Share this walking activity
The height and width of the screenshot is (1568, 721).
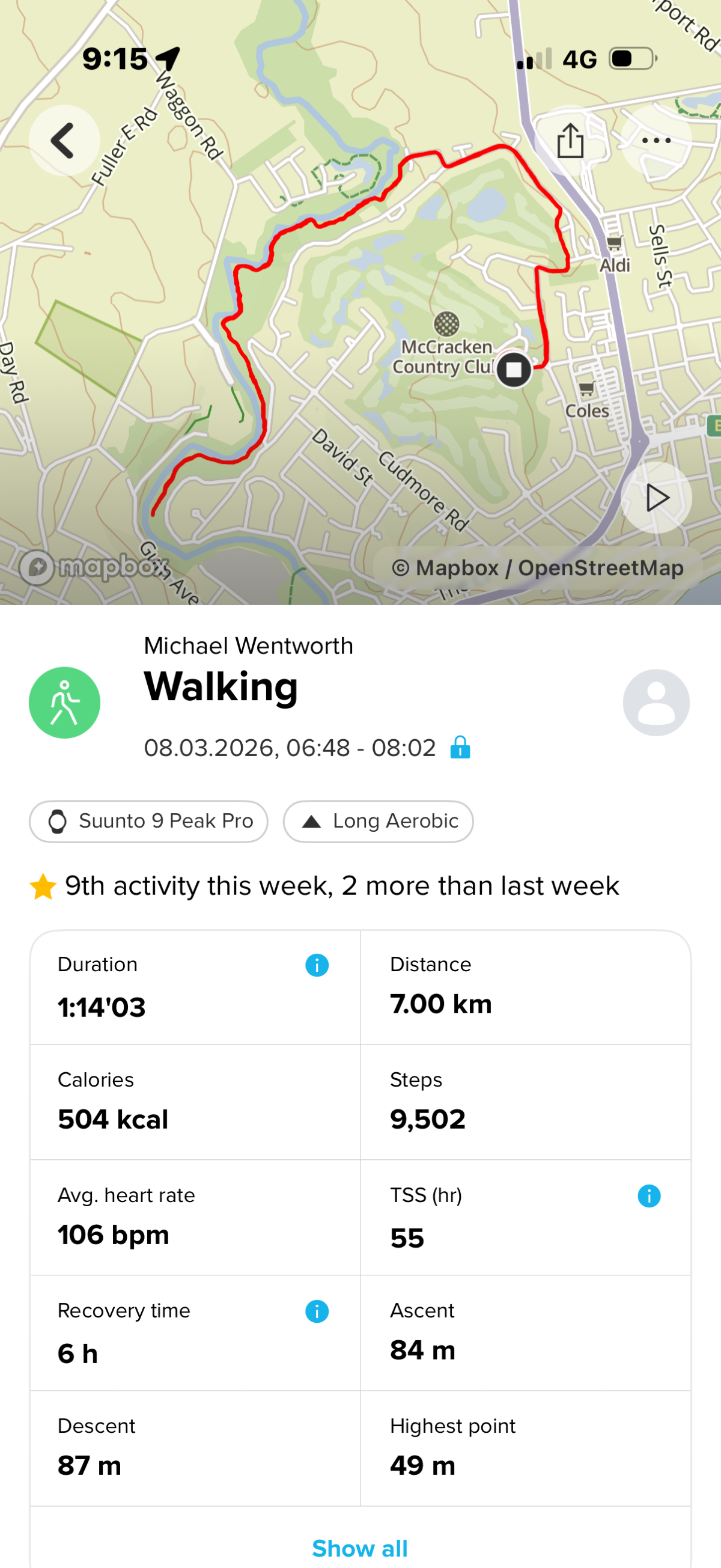(x=570, y=141)
